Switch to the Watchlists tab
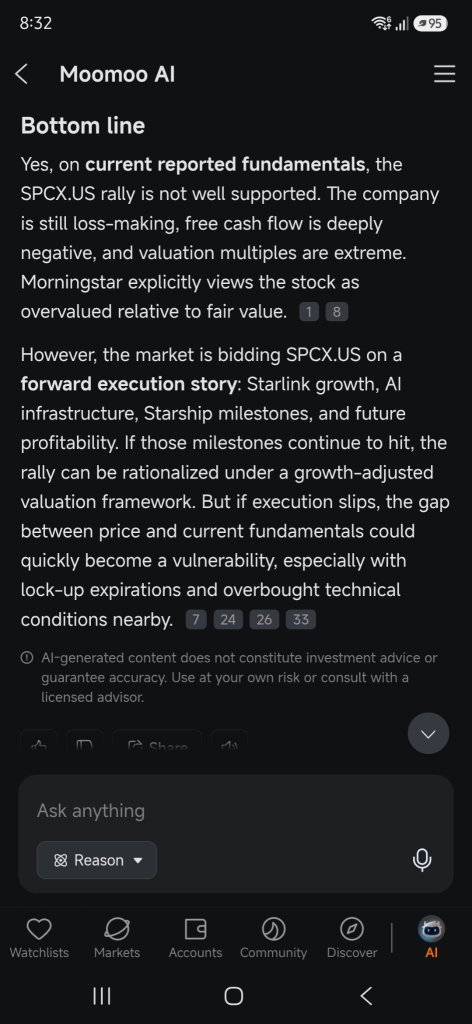This screenshot has height=1024, width=472. tap(39, 938)
